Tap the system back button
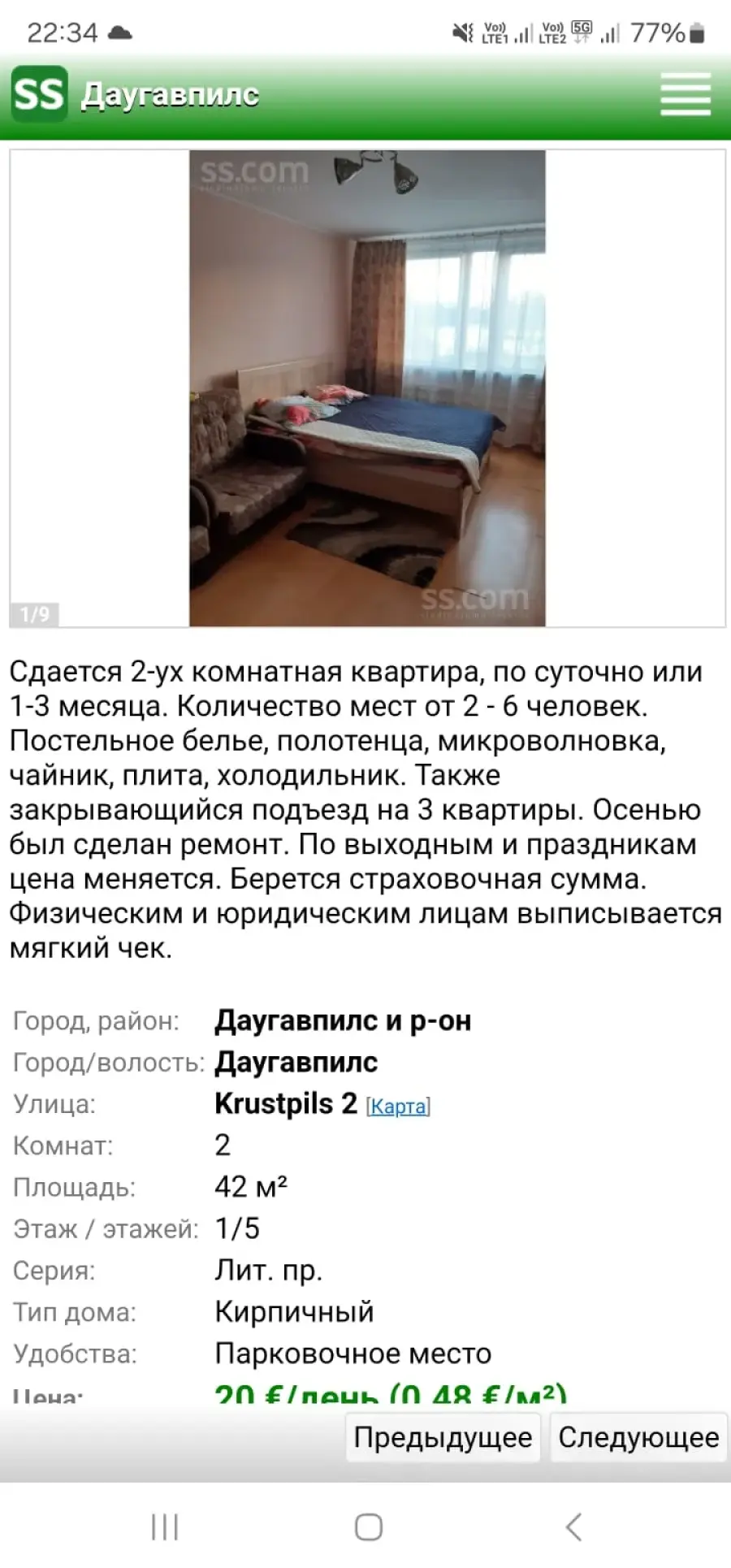Viewport: 731px width, 1568px height. 573,1527
